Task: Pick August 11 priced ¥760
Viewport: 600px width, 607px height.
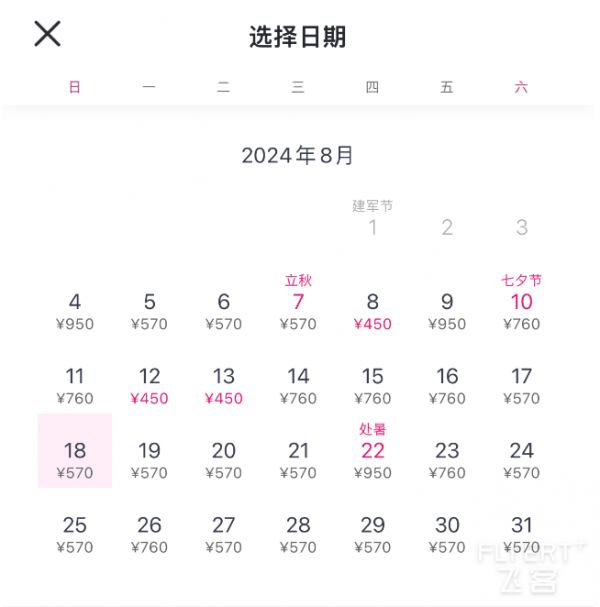Action: point(75,386)
